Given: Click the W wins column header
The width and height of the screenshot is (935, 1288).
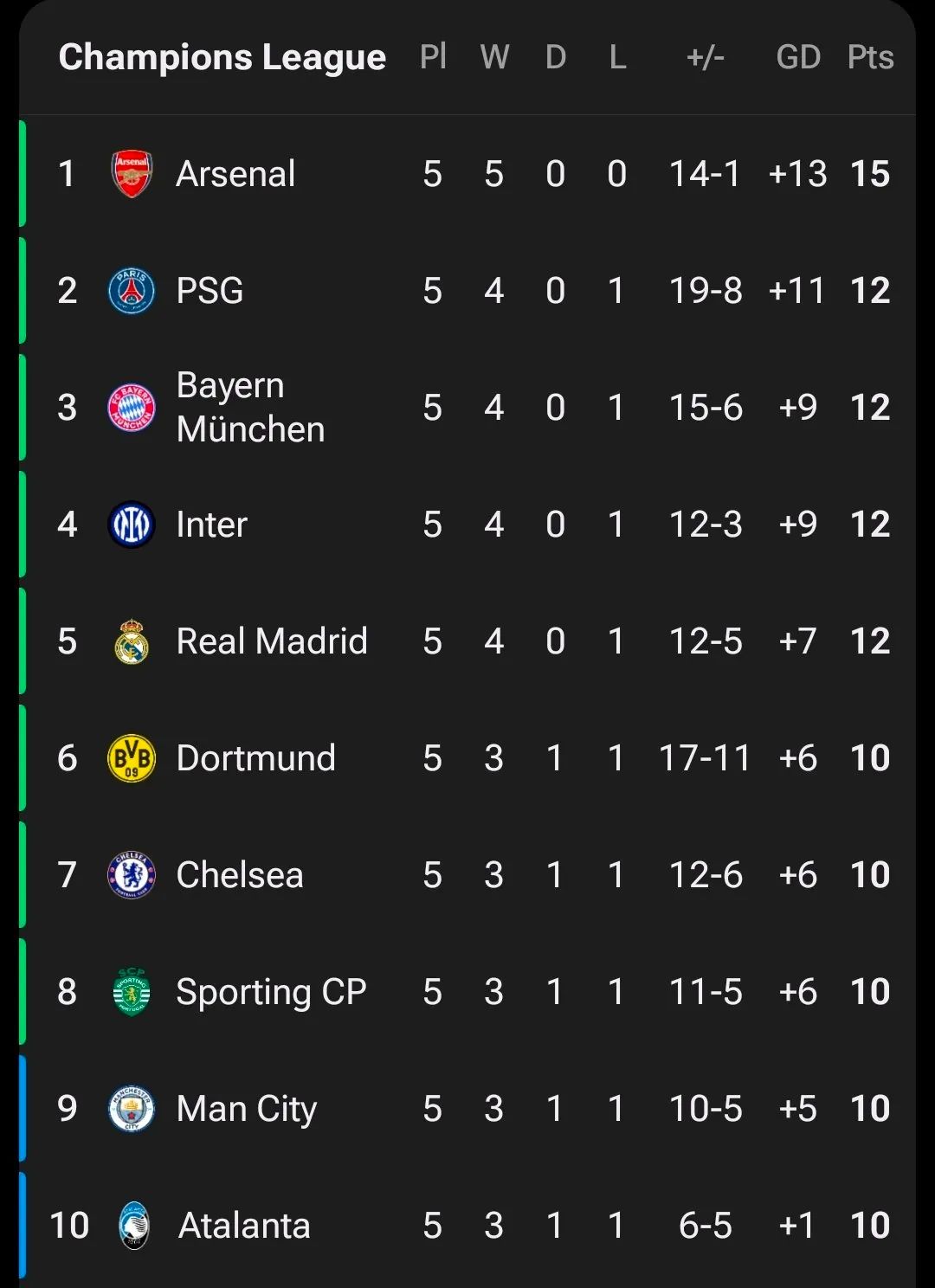Looking at the screenshot, I should (494, 57).
